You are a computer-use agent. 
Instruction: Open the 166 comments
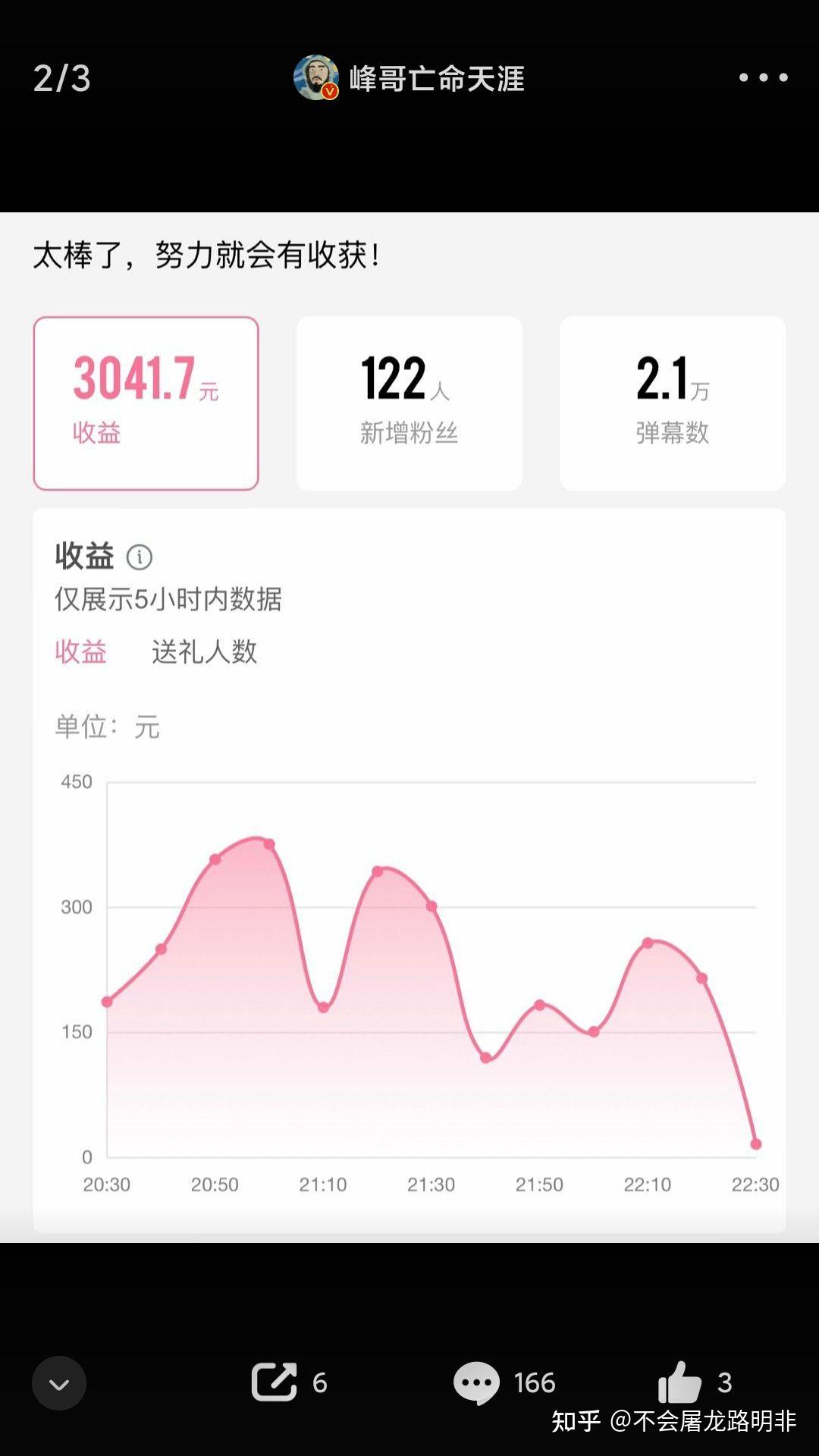point(476,1382)
